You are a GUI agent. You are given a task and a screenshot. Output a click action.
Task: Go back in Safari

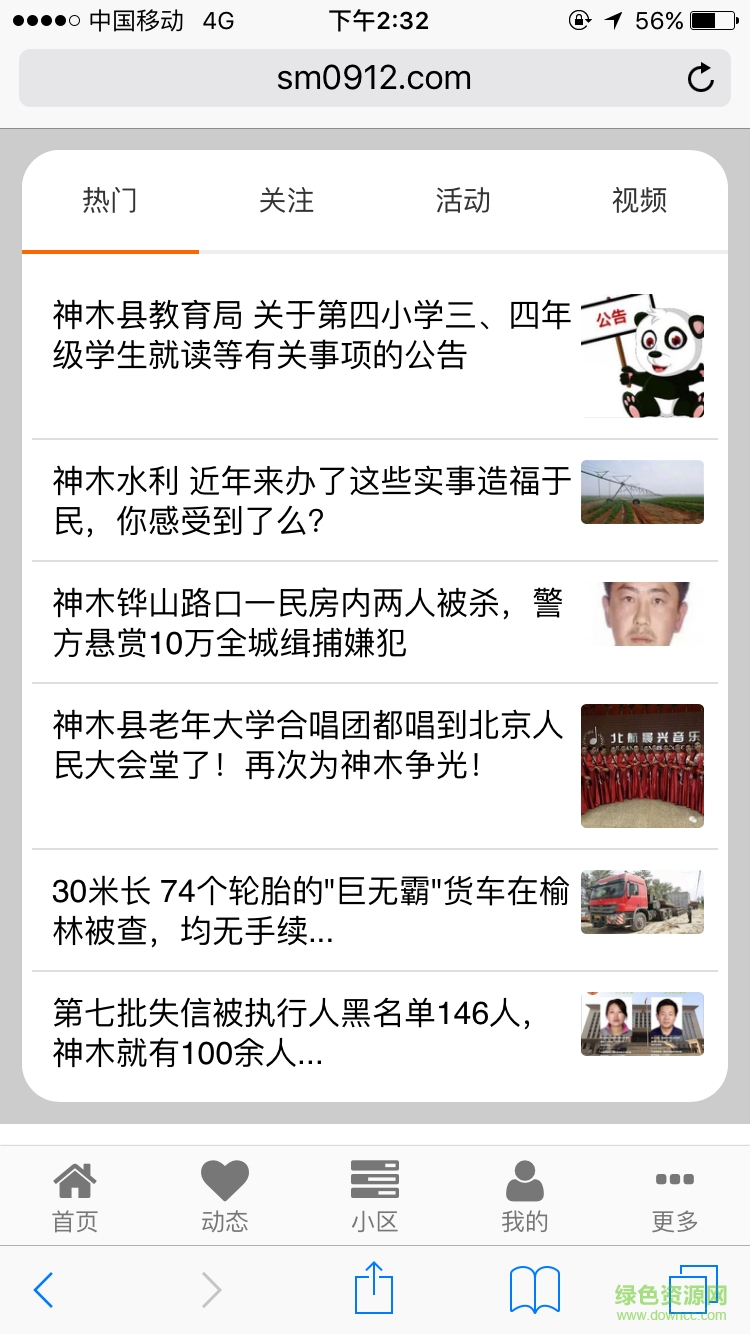[43, 1290]
